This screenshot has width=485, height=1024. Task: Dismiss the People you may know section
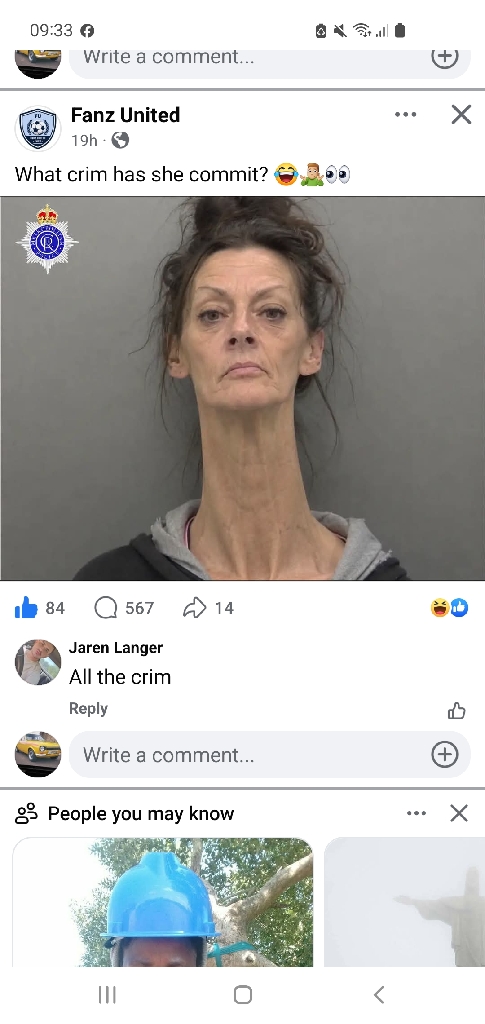pyautogui.click(x=460, y=813)
